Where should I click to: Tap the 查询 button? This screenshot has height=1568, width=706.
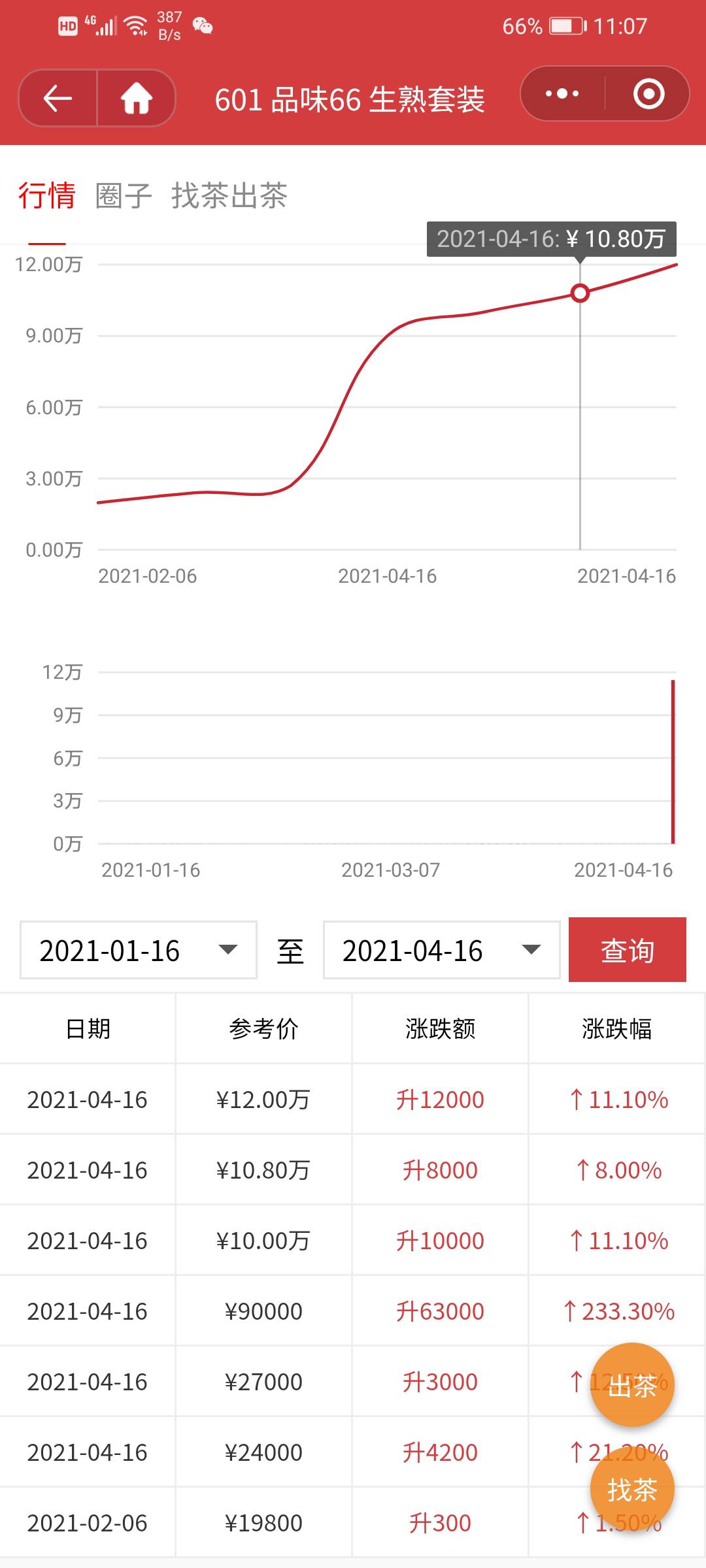point(628,950)
